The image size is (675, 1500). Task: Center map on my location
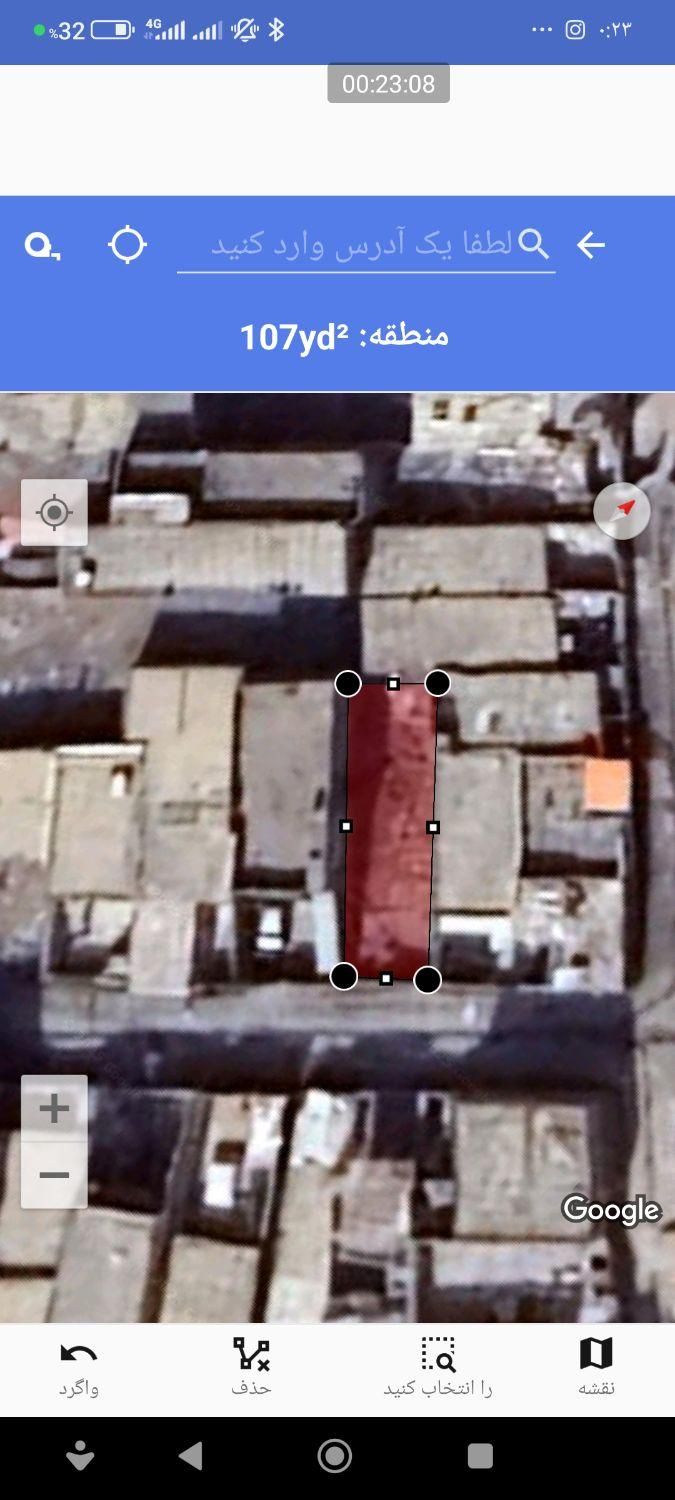click(x=54, y=513)
